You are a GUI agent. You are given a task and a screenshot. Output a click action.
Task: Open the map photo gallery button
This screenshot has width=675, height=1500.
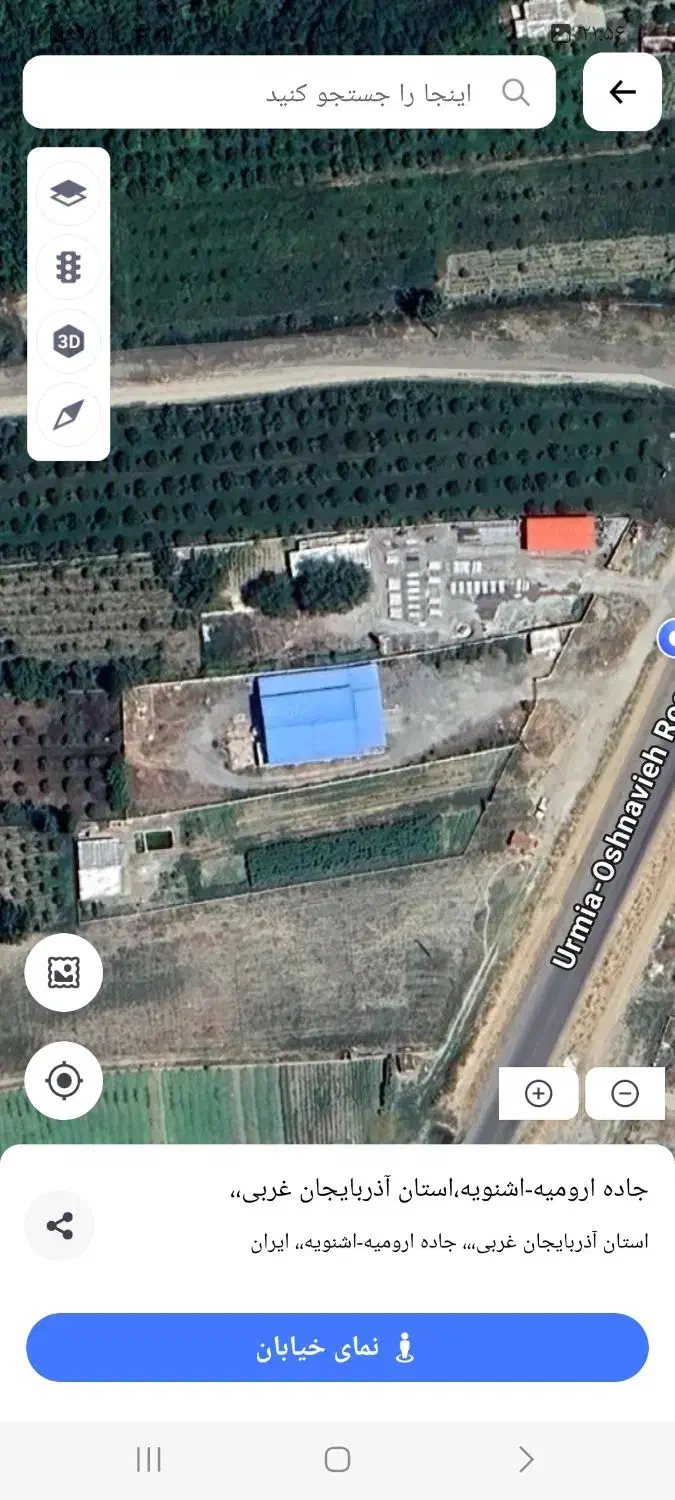[x=64, y=972]
